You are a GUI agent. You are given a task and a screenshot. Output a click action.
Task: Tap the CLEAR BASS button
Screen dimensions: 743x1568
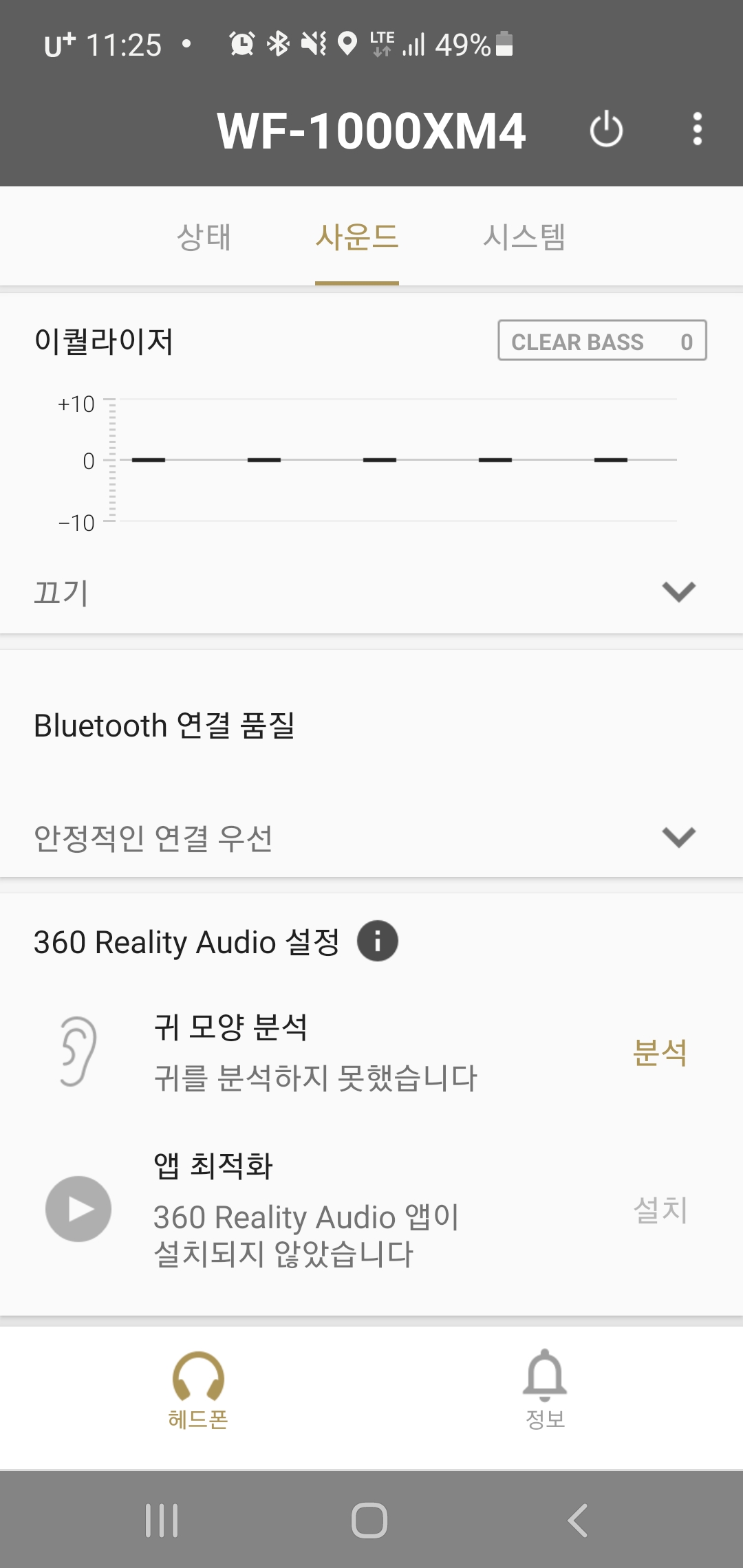pos(602,340)
